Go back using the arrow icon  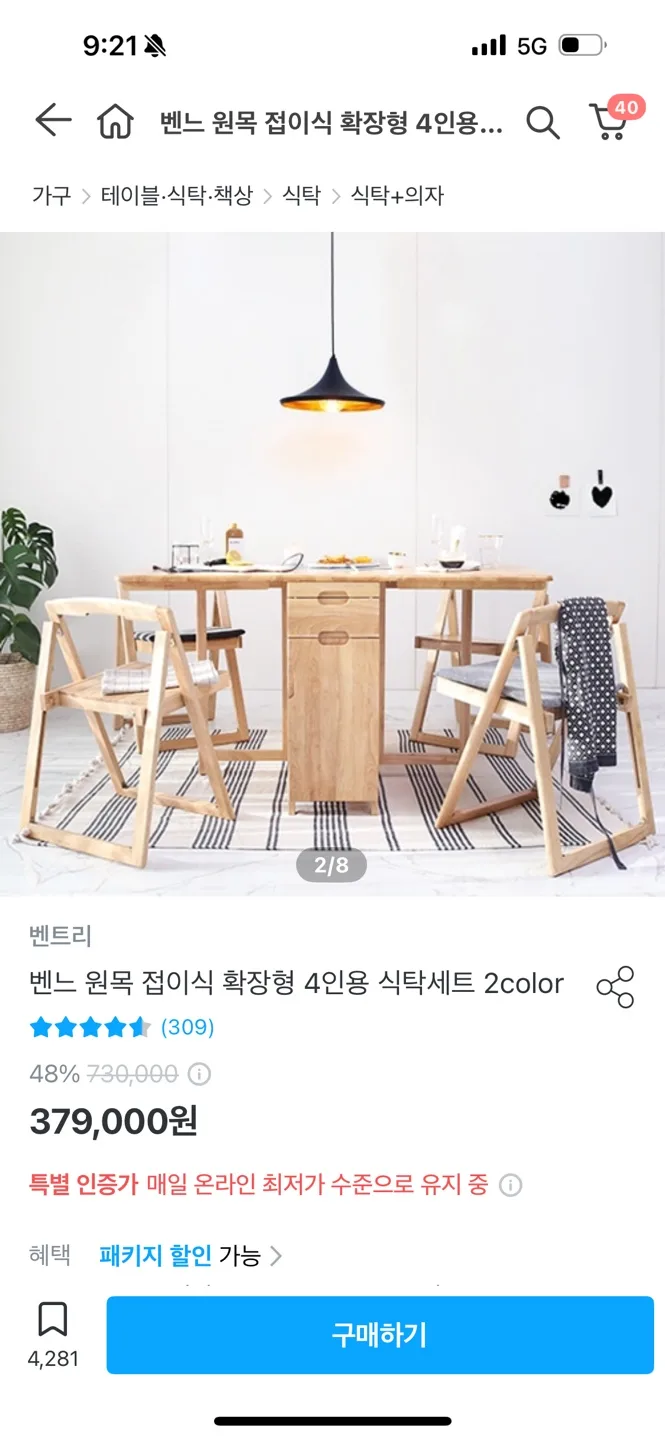click(53, 122)
